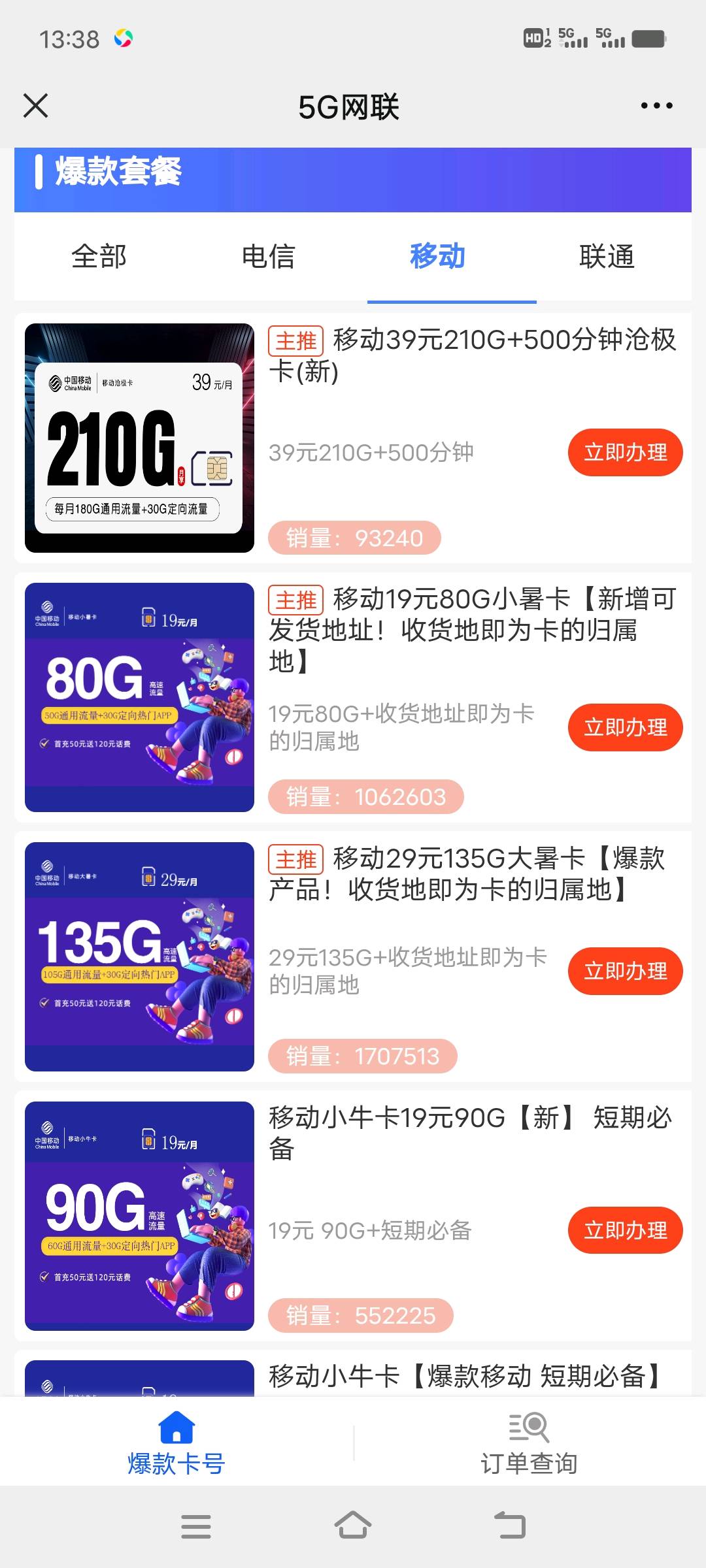This screenshot has height=1568, width=706.
Task: Tap 立即办理 for 19元80G小暑卡
Action: click(x=625, y=727)
